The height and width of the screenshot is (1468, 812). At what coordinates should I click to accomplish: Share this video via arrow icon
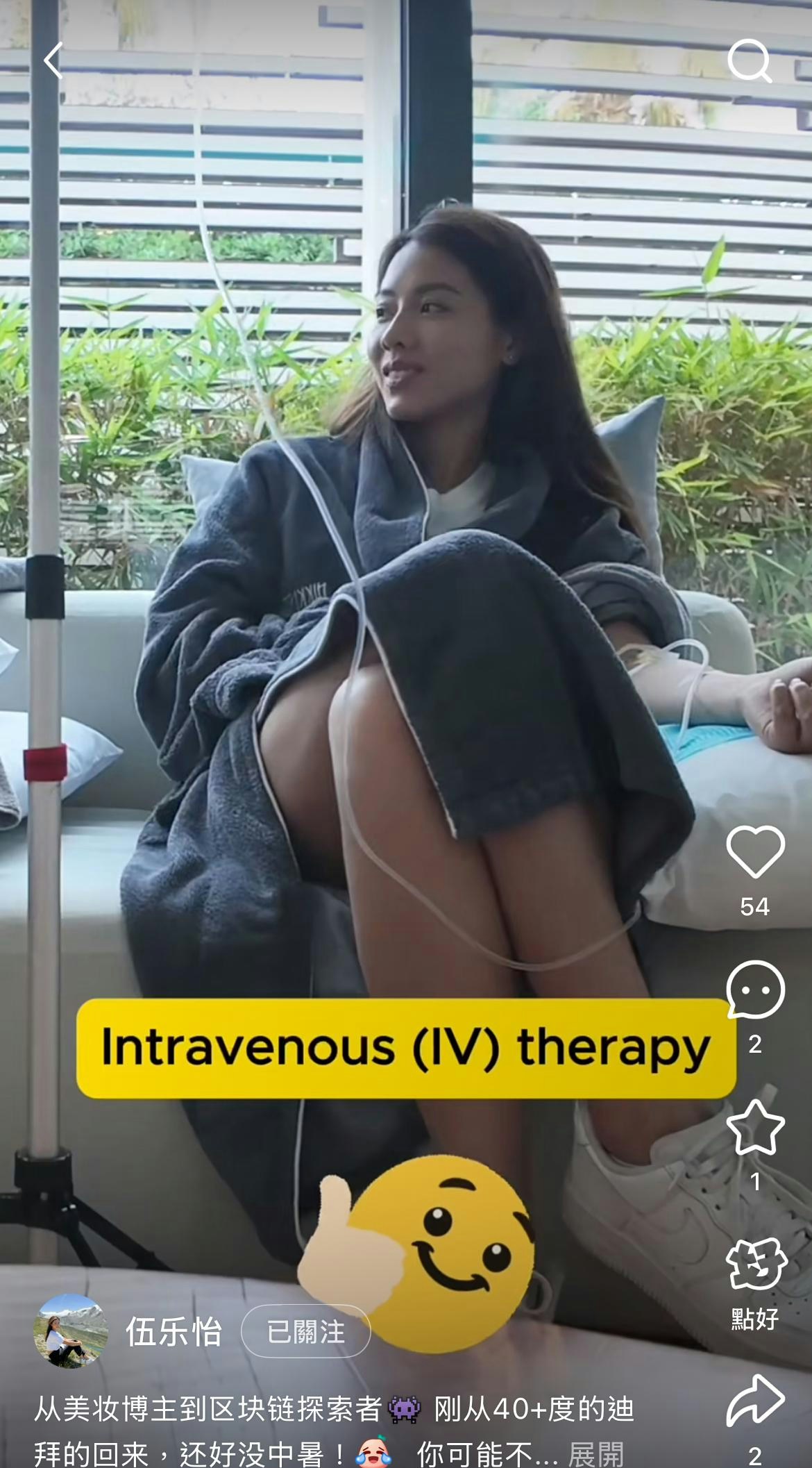(x=755, y=1400)
